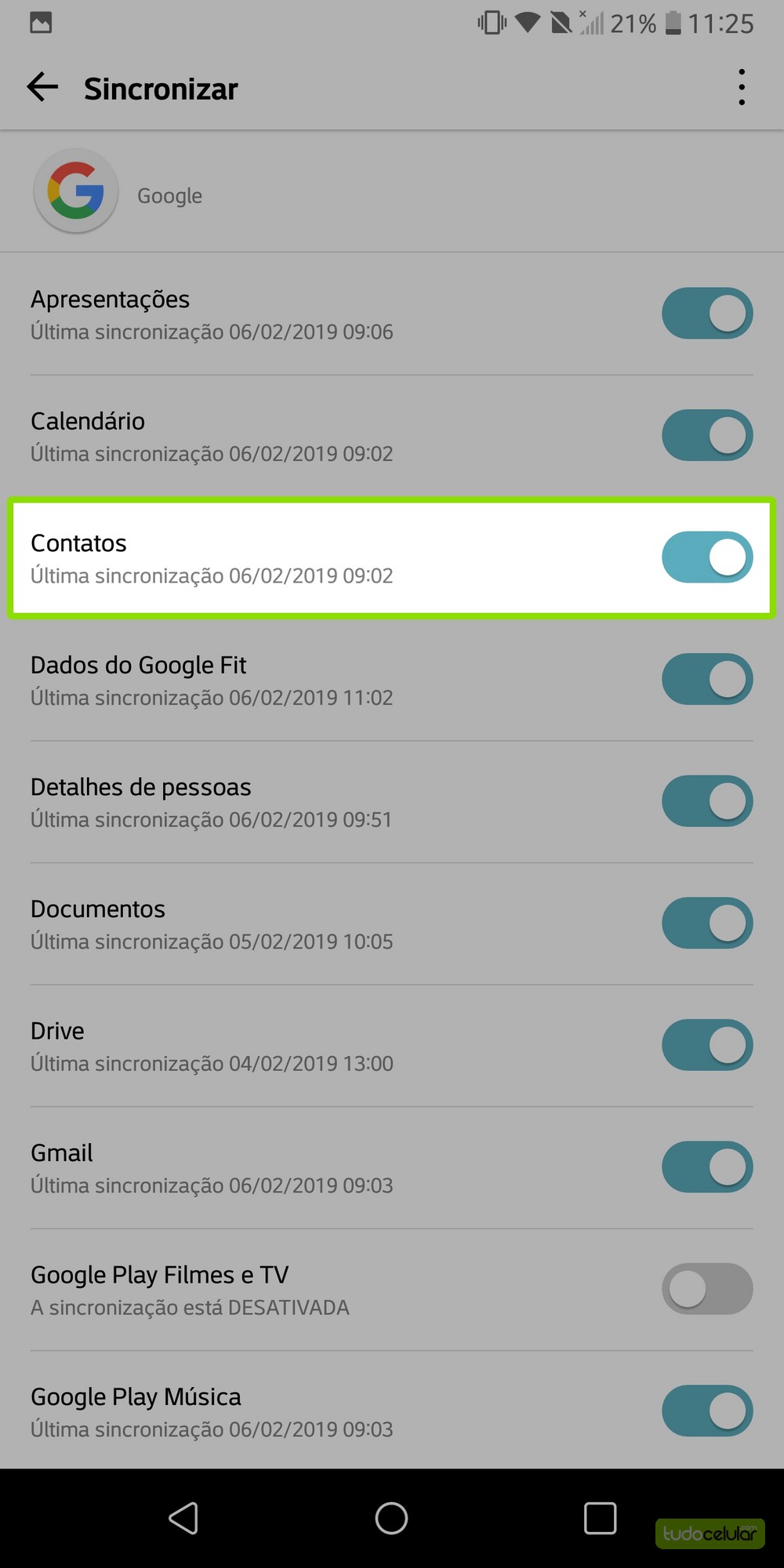Tap the system home button
The image size is (784, 1568).
tap(391, 1518)
